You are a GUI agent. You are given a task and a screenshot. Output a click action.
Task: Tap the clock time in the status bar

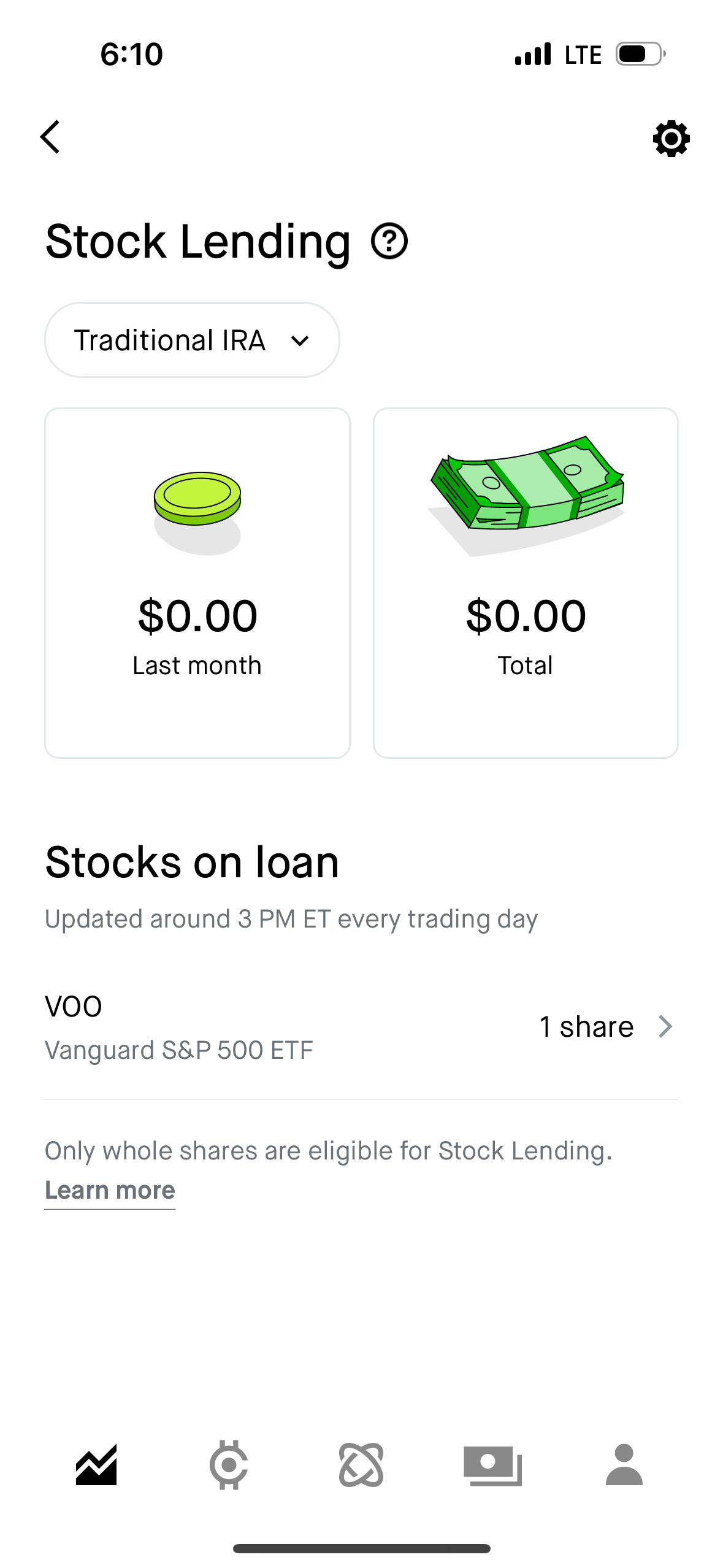(131, 54)
